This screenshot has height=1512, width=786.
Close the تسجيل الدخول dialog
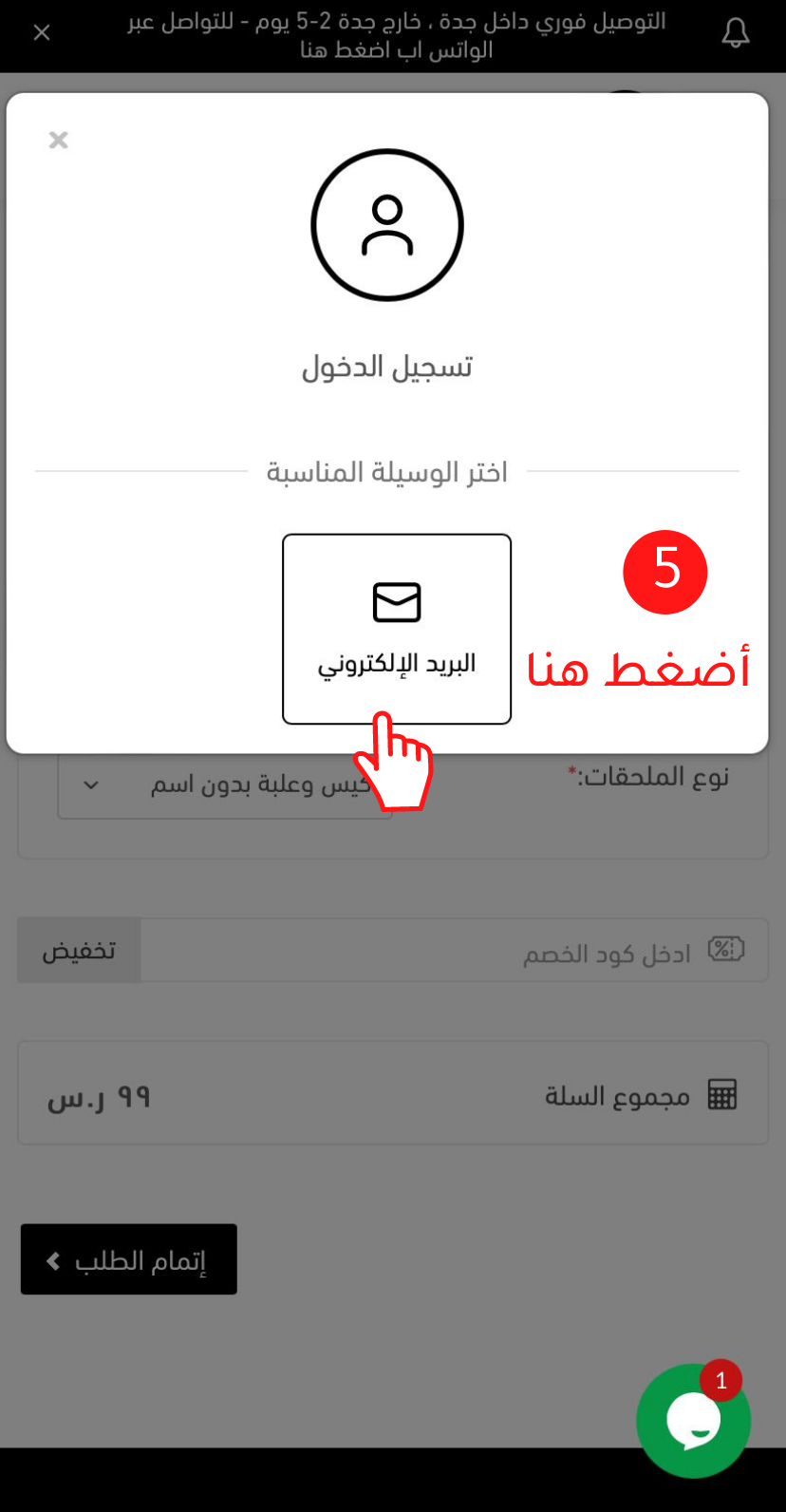click(59, 141)
